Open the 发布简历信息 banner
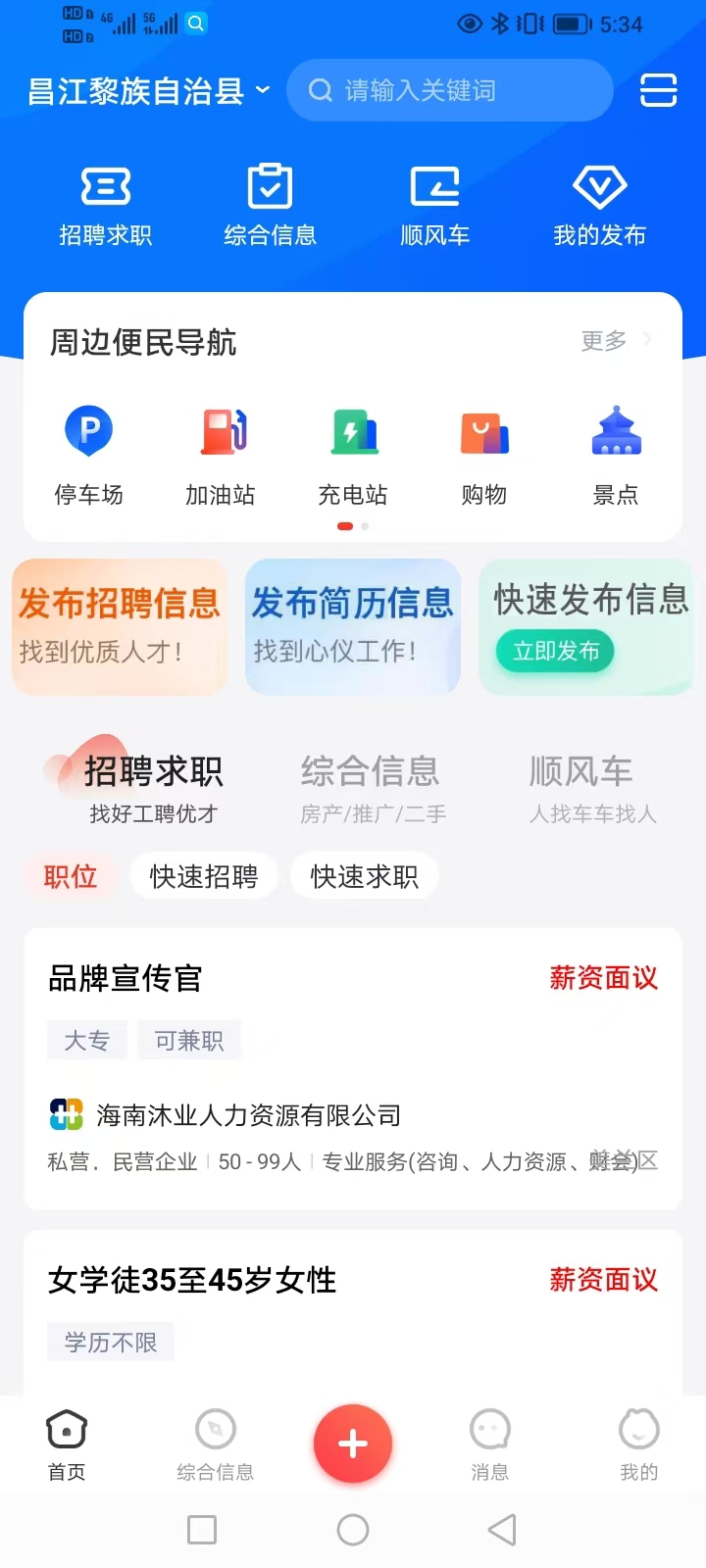 (353, 627)
